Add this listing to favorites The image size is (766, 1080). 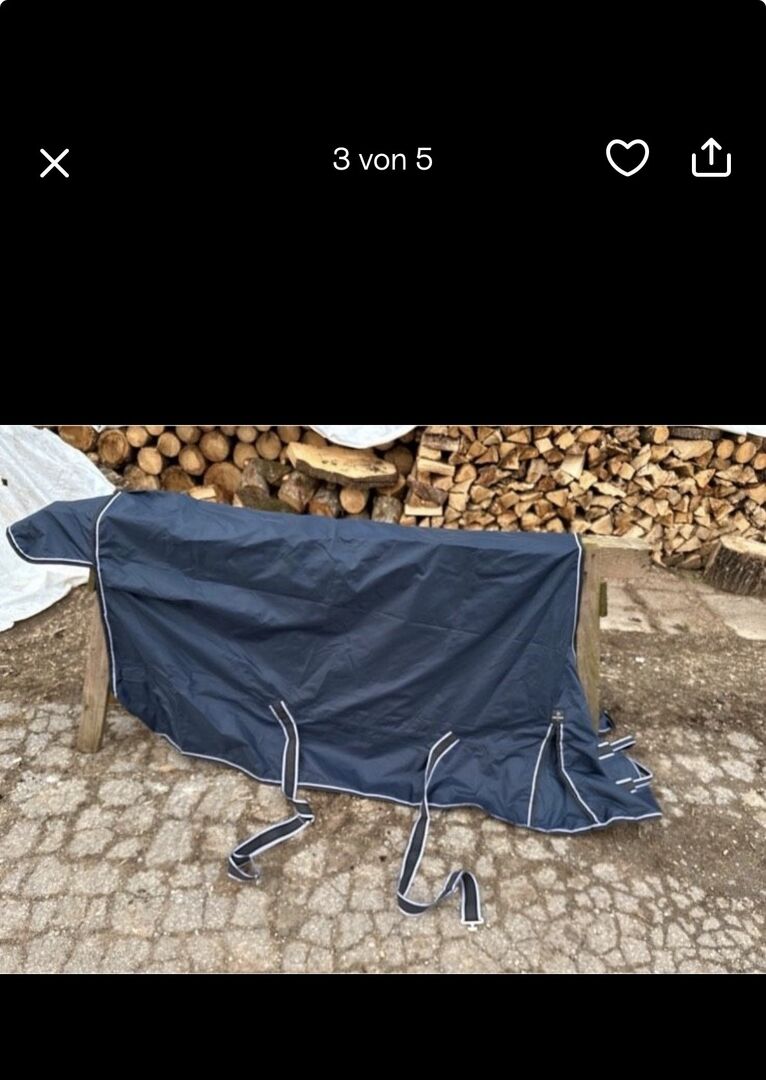click(x=627, y=158)
